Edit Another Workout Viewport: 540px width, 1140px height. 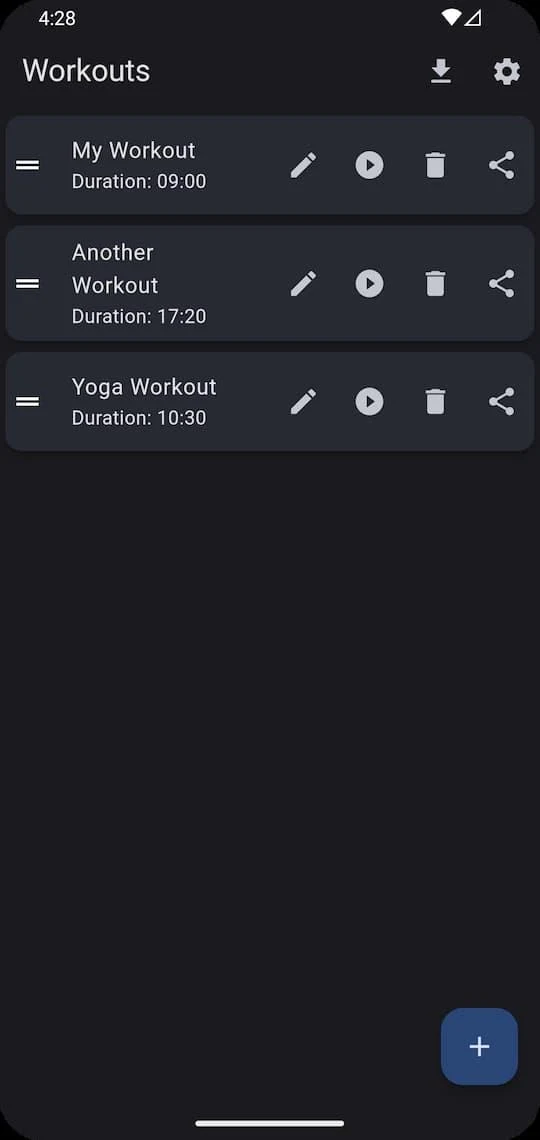pos(303,284)
